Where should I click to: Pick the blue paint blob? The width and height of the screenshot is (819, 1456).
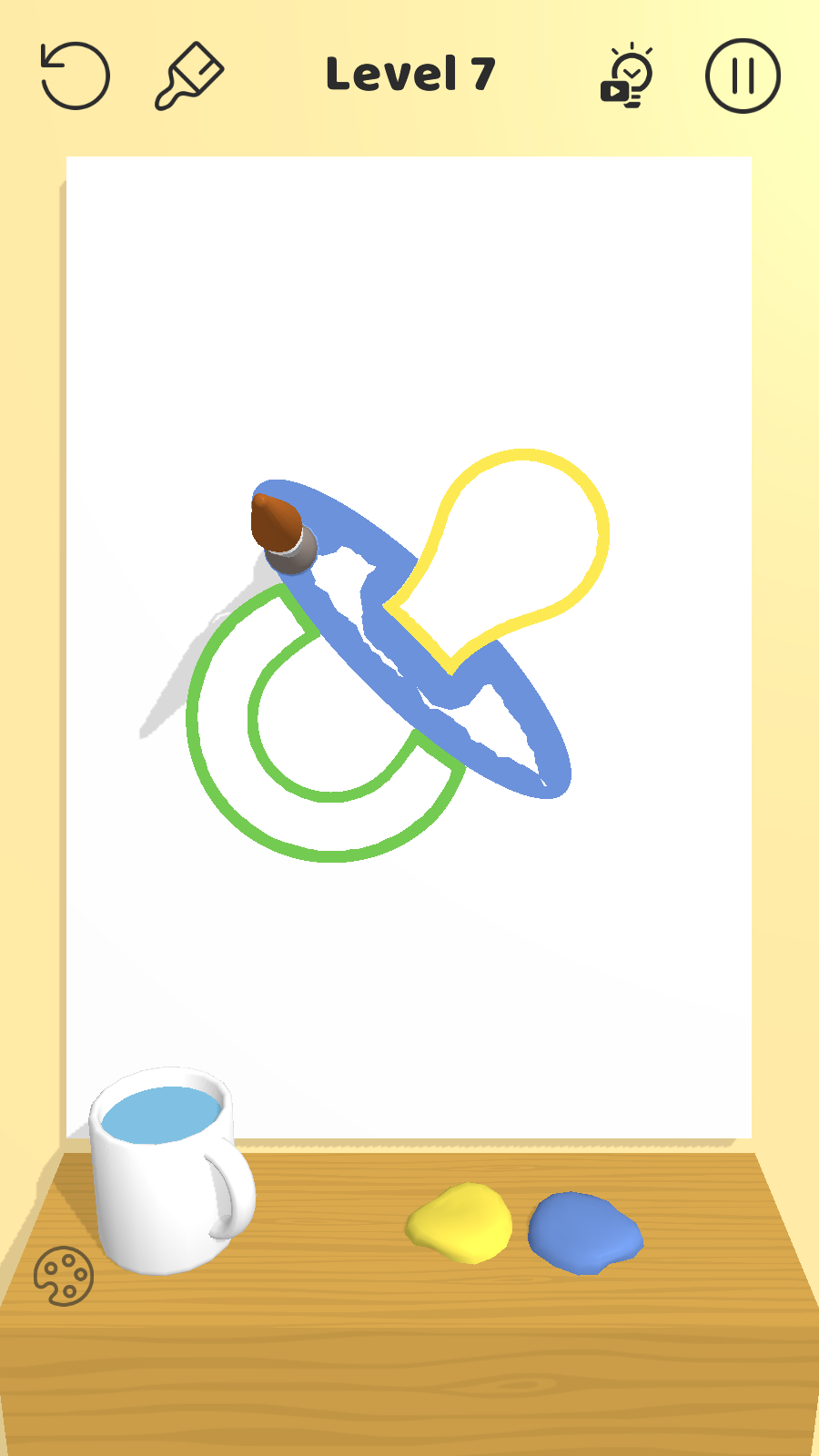584,1232
